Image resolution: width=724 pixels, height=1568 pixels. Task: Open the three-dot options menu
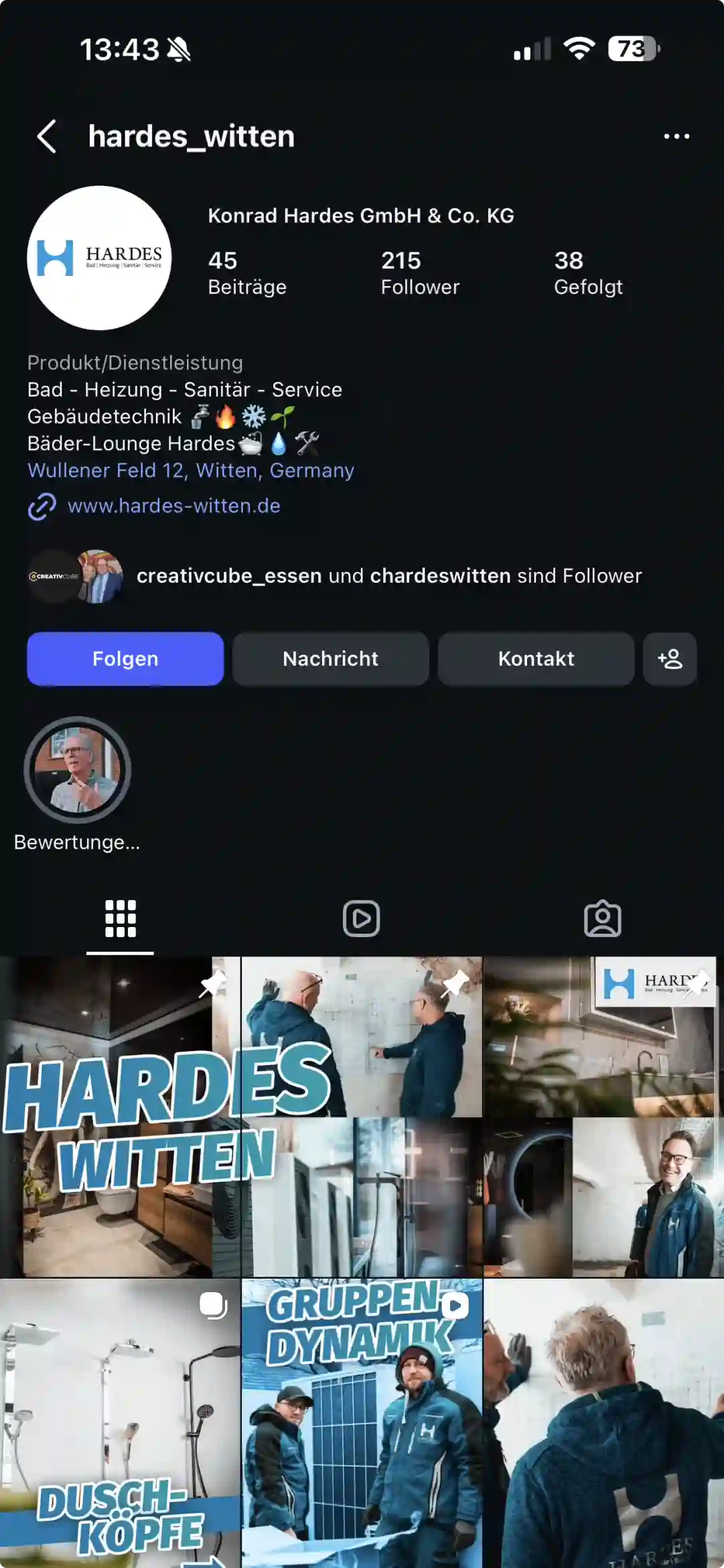click(676, 137)
